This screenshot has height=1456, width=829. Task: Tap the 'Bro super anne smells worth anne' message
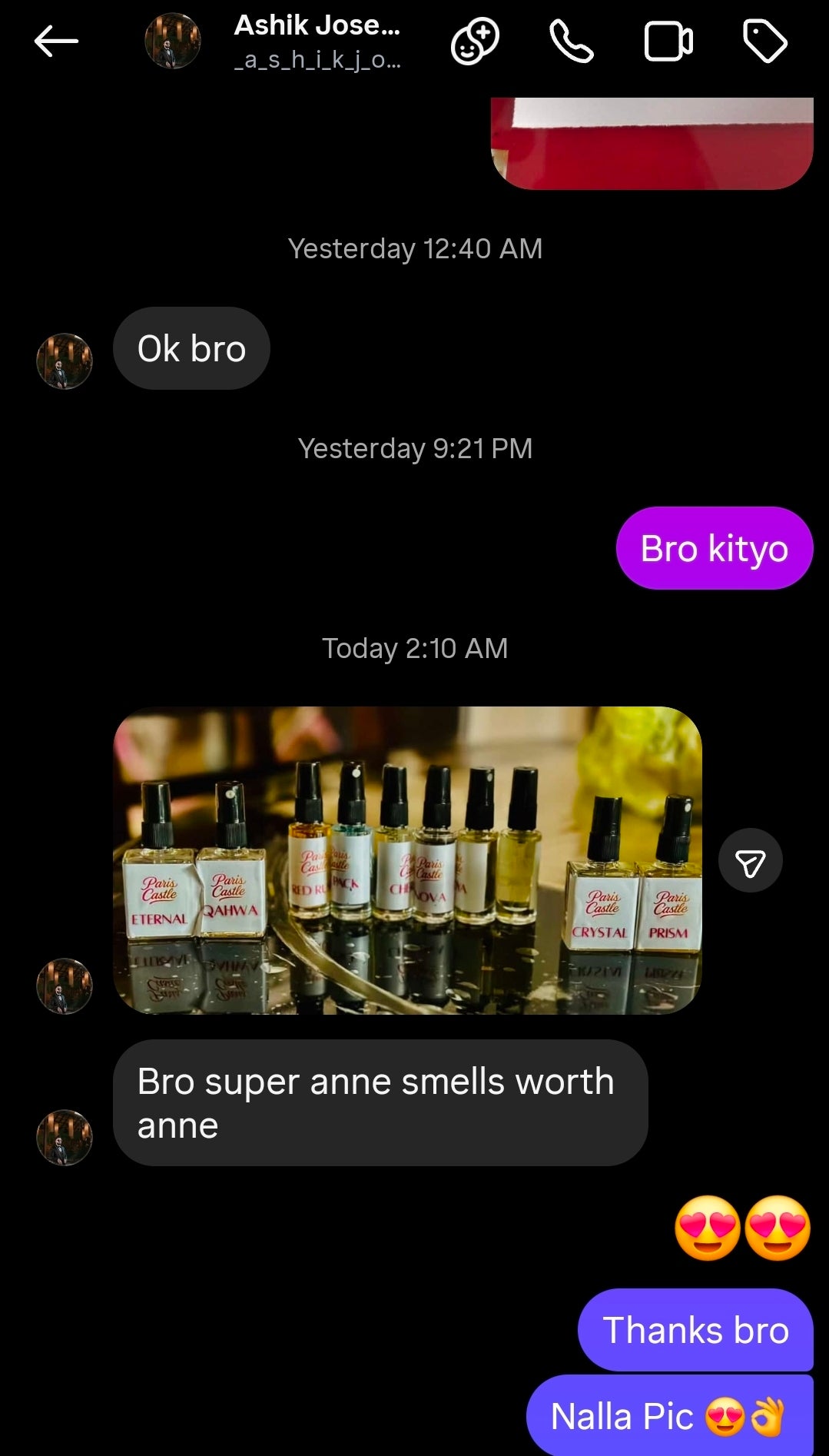(x=381, y=1102)
